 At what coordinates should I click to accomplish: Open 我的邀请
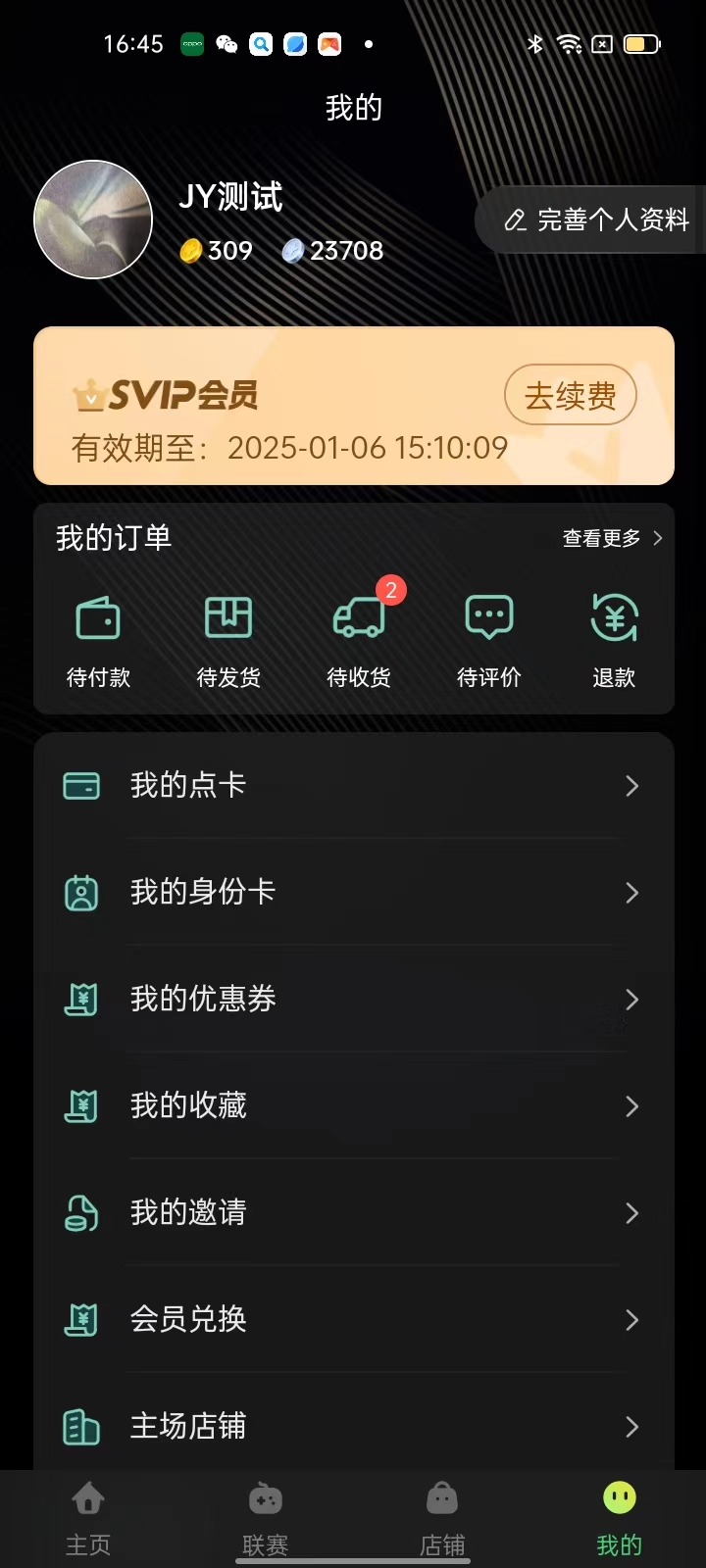(x=353, y=1213)
